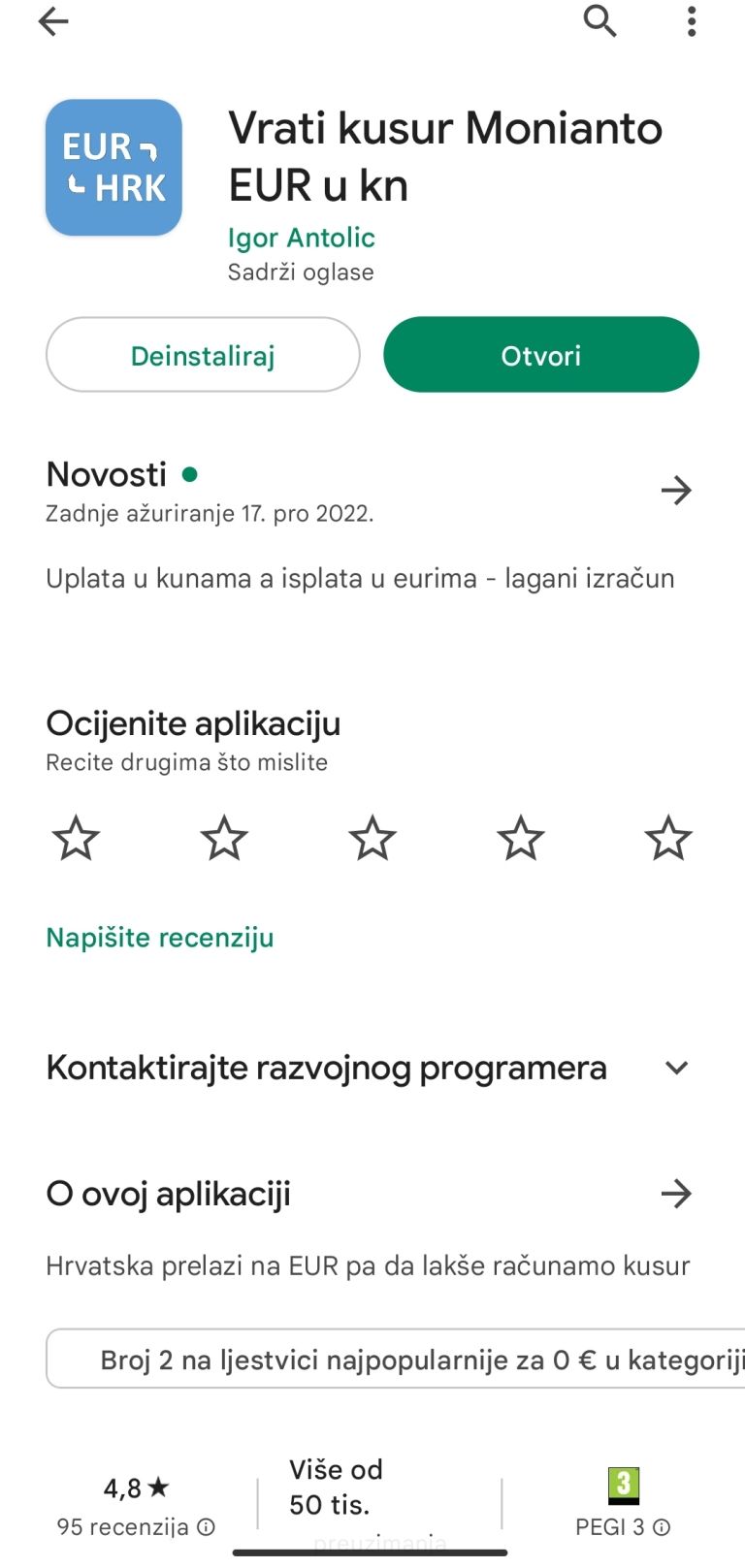Viewport: 745px width, 1568px height.
Task: Open the three-dot overflow menu
Action: pyautogui.click(x=692, y=20)
